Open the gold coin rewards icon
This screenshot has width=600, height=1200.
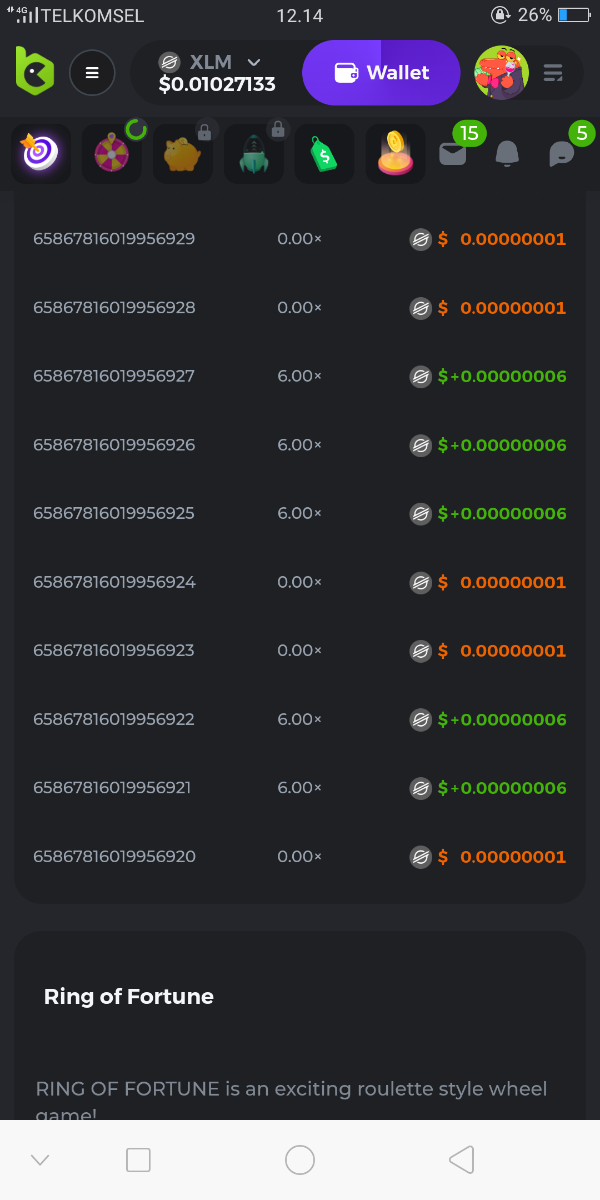pos(395,154)
